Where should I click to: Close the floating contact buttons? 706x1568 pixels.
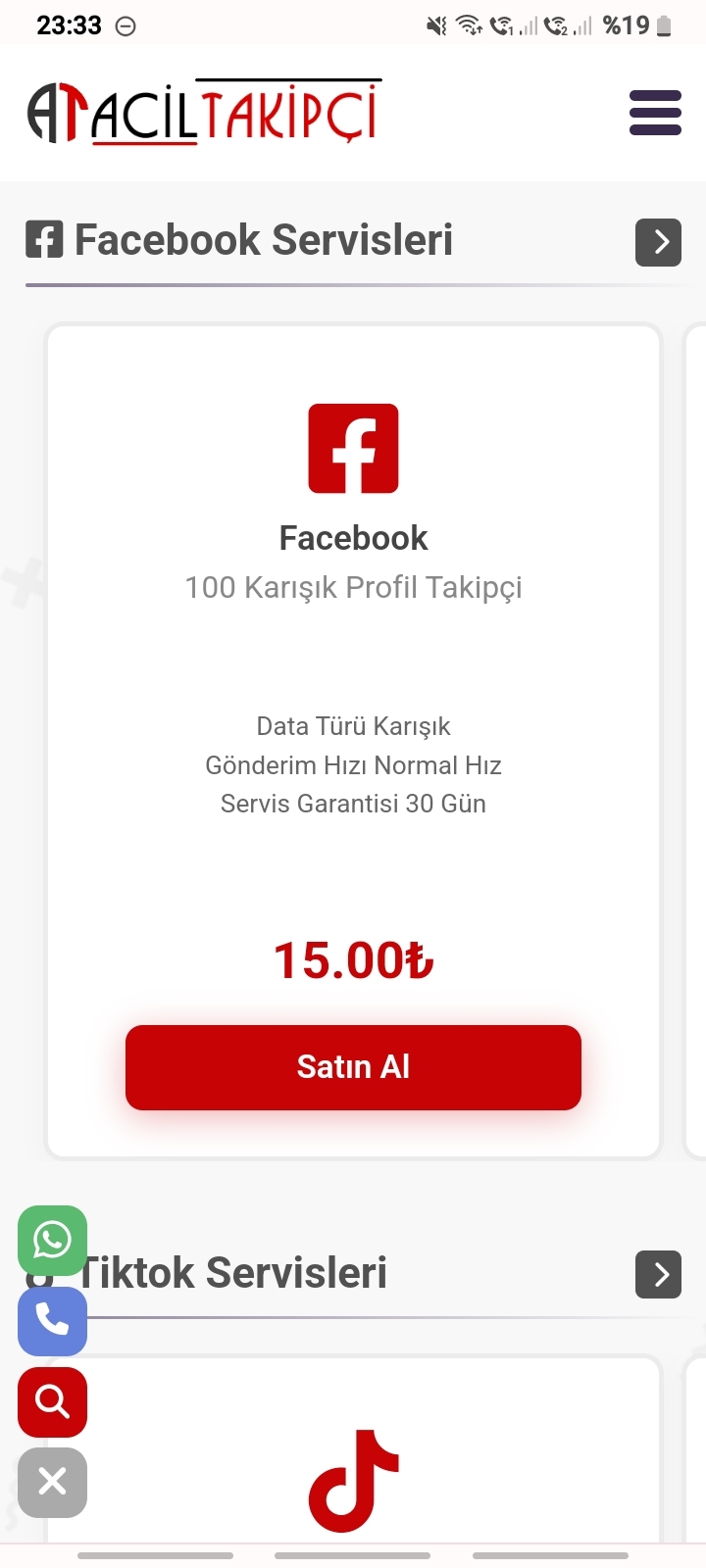pyautogui.click(x=52, y=1483)
